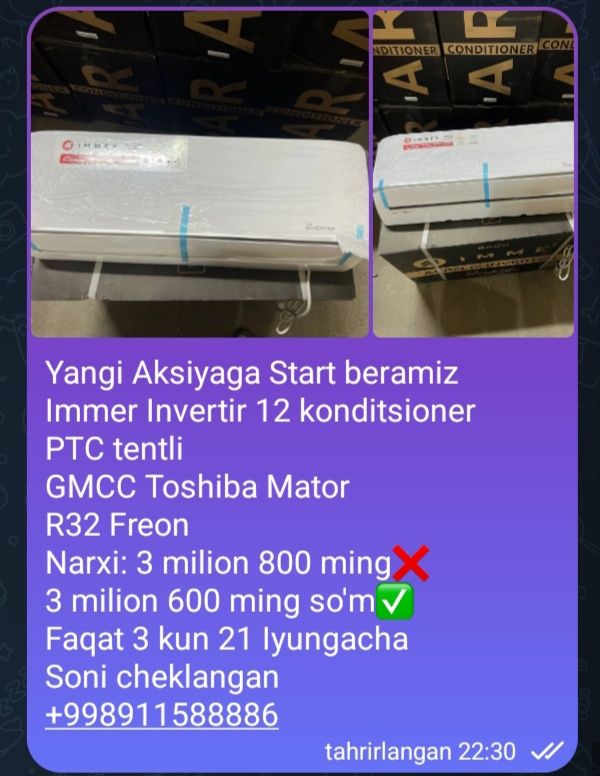The width and height of the screenshot is (600, 776).
Task: Open the left air conditioner photo
Action: [200, 175]
